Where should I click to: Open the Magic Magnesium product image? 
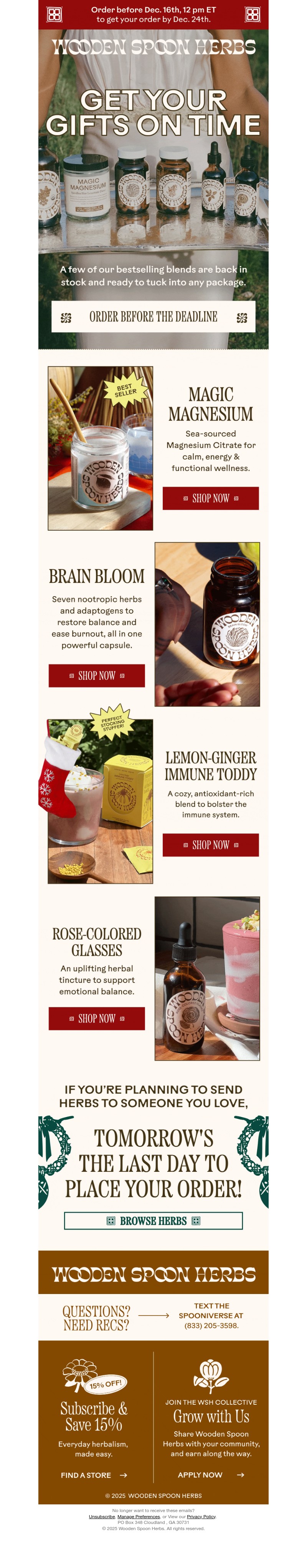100,448
